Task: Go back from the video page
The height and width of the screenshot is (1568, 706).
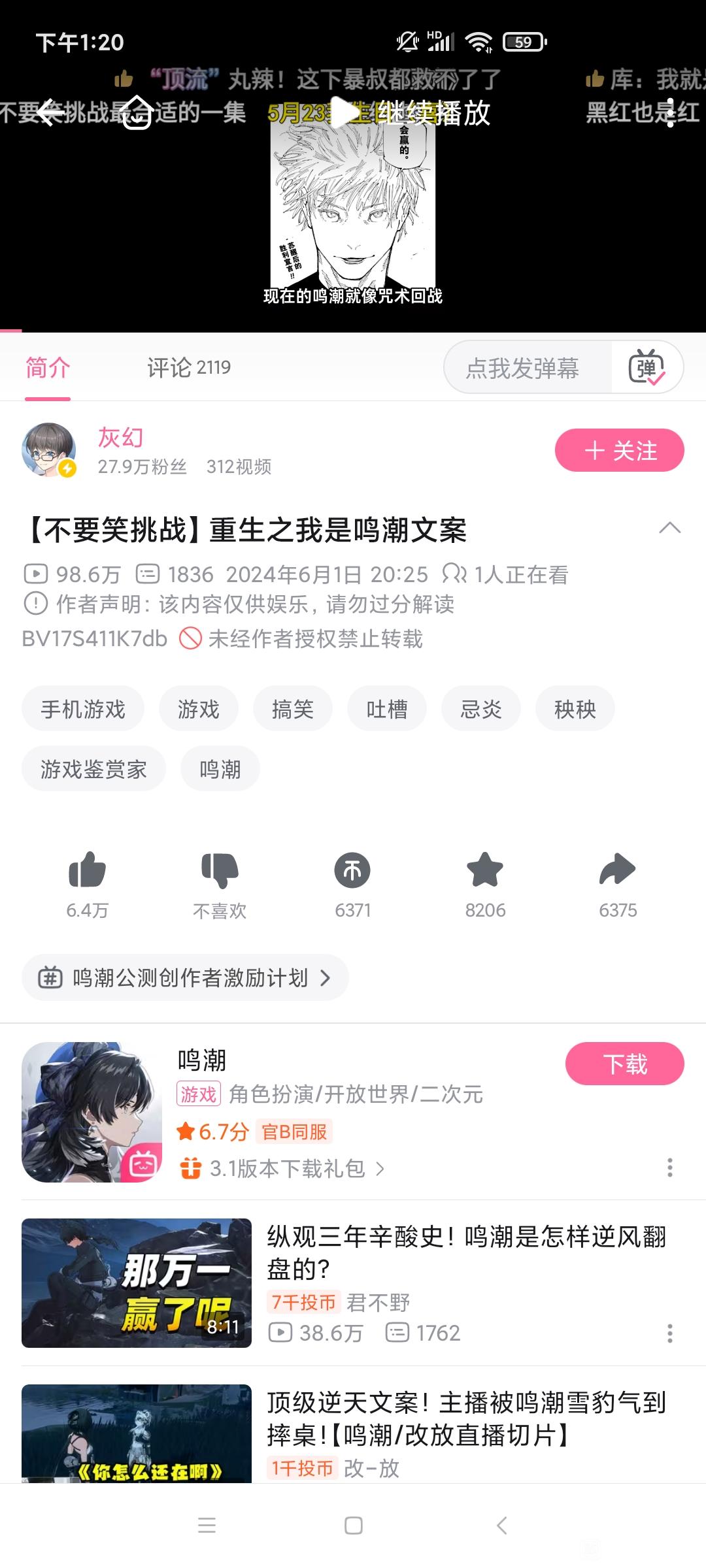Action: 49,112
